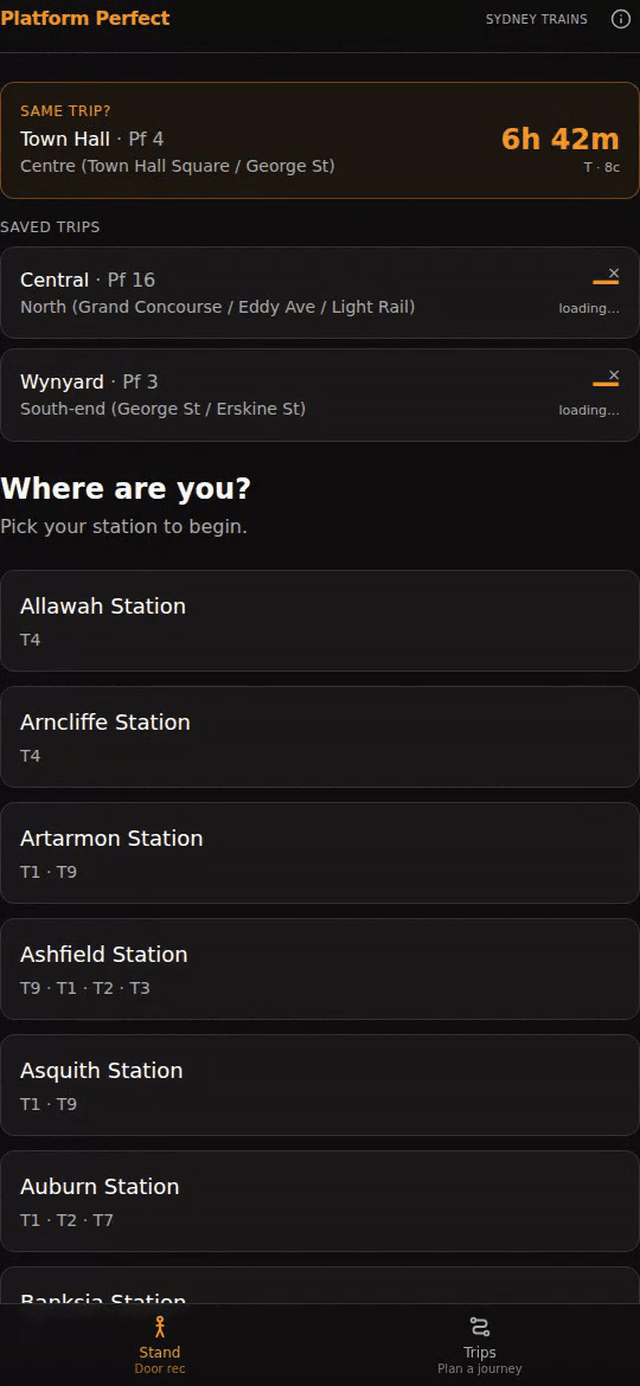
Task: Select Allawah Station
Action: [x=320, y=621]
